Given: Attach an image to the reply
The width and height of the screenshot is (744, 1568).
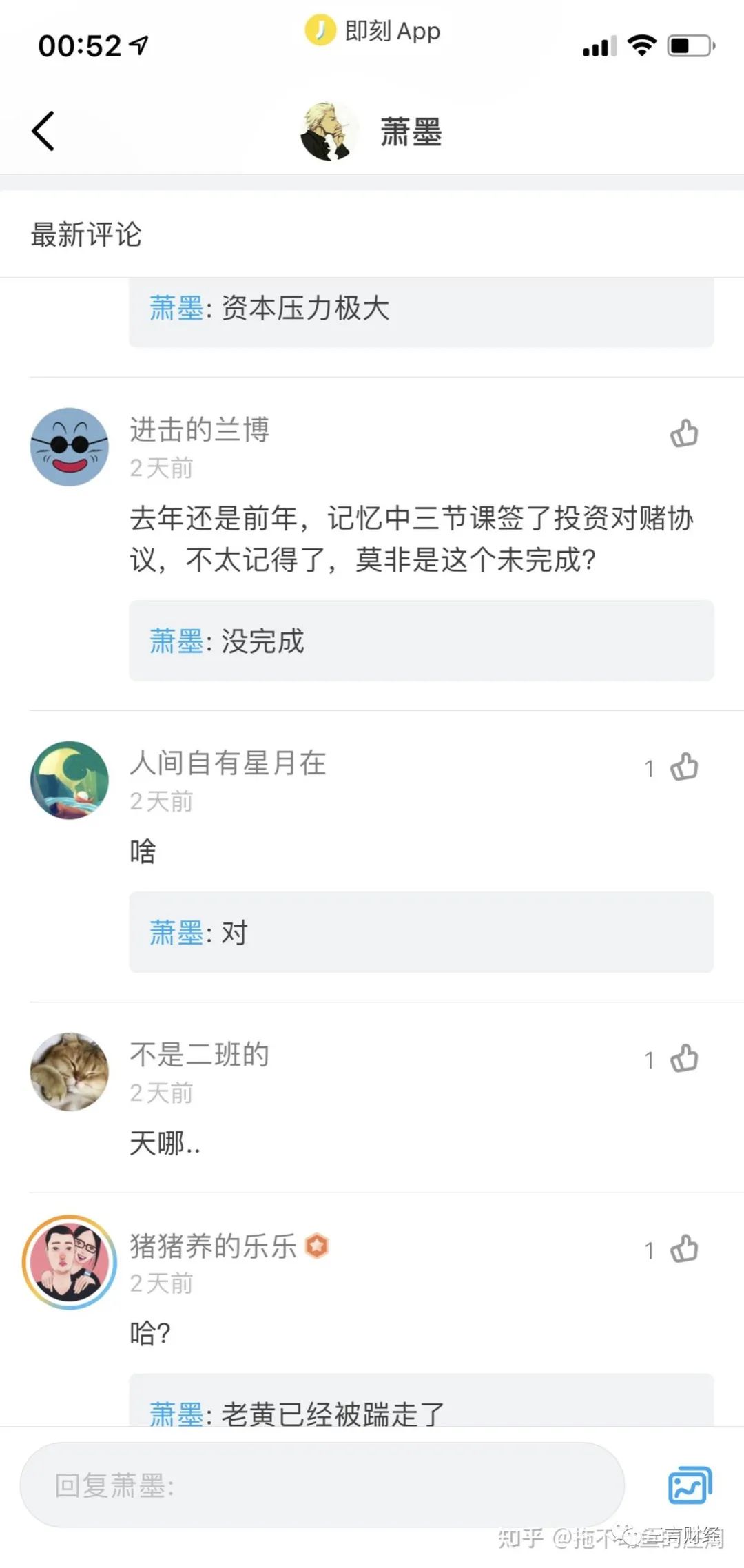Looking at the screenshot, I should tap(690, 1485).
